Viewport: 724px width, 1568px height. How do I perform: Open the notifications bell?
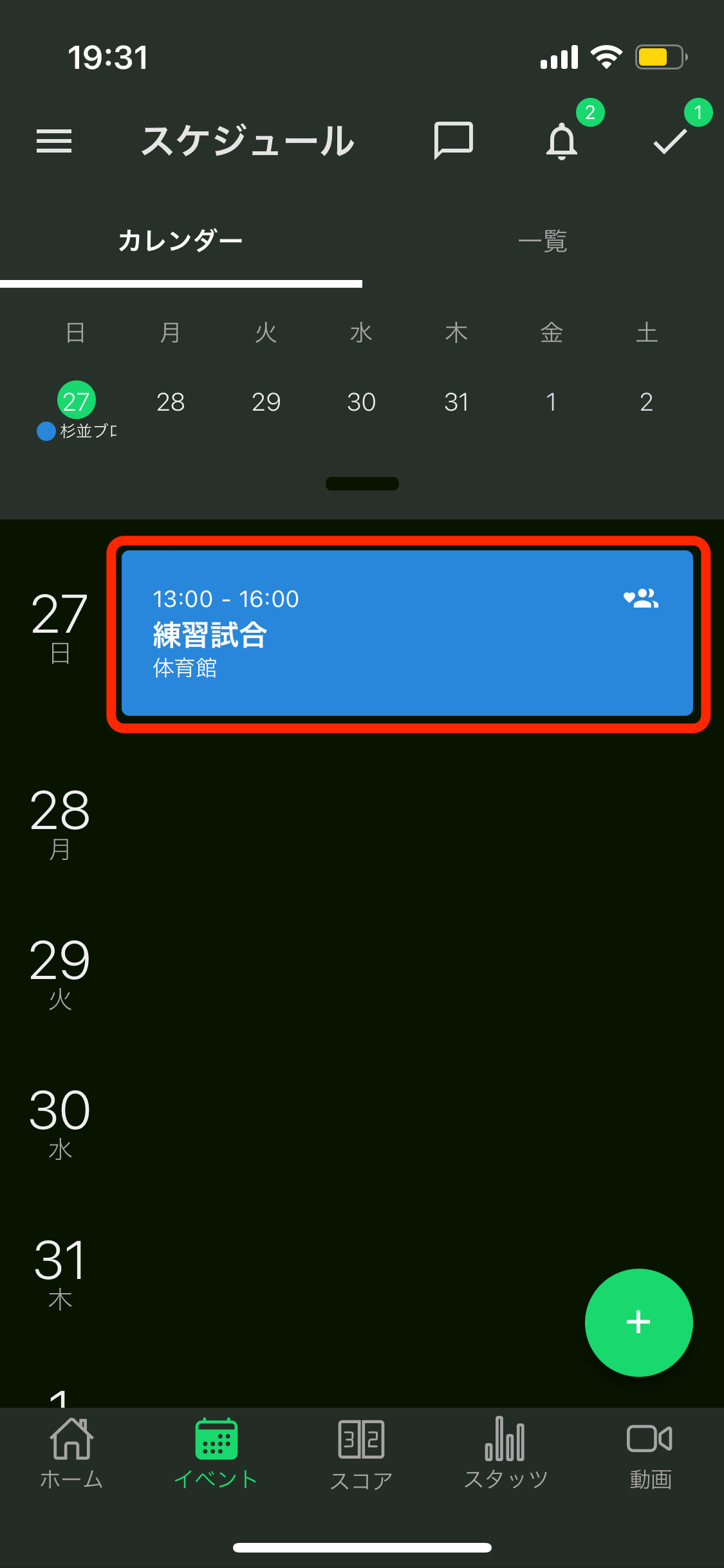562,140
